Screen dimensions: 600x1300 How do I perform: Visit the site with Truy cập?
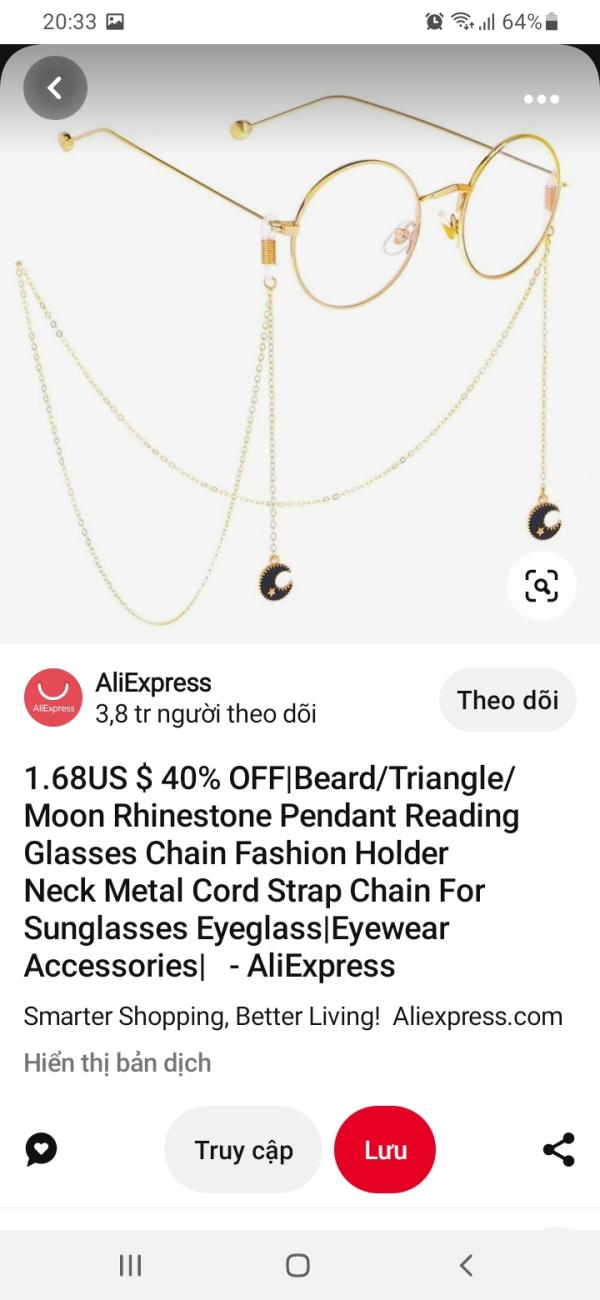243,1150
